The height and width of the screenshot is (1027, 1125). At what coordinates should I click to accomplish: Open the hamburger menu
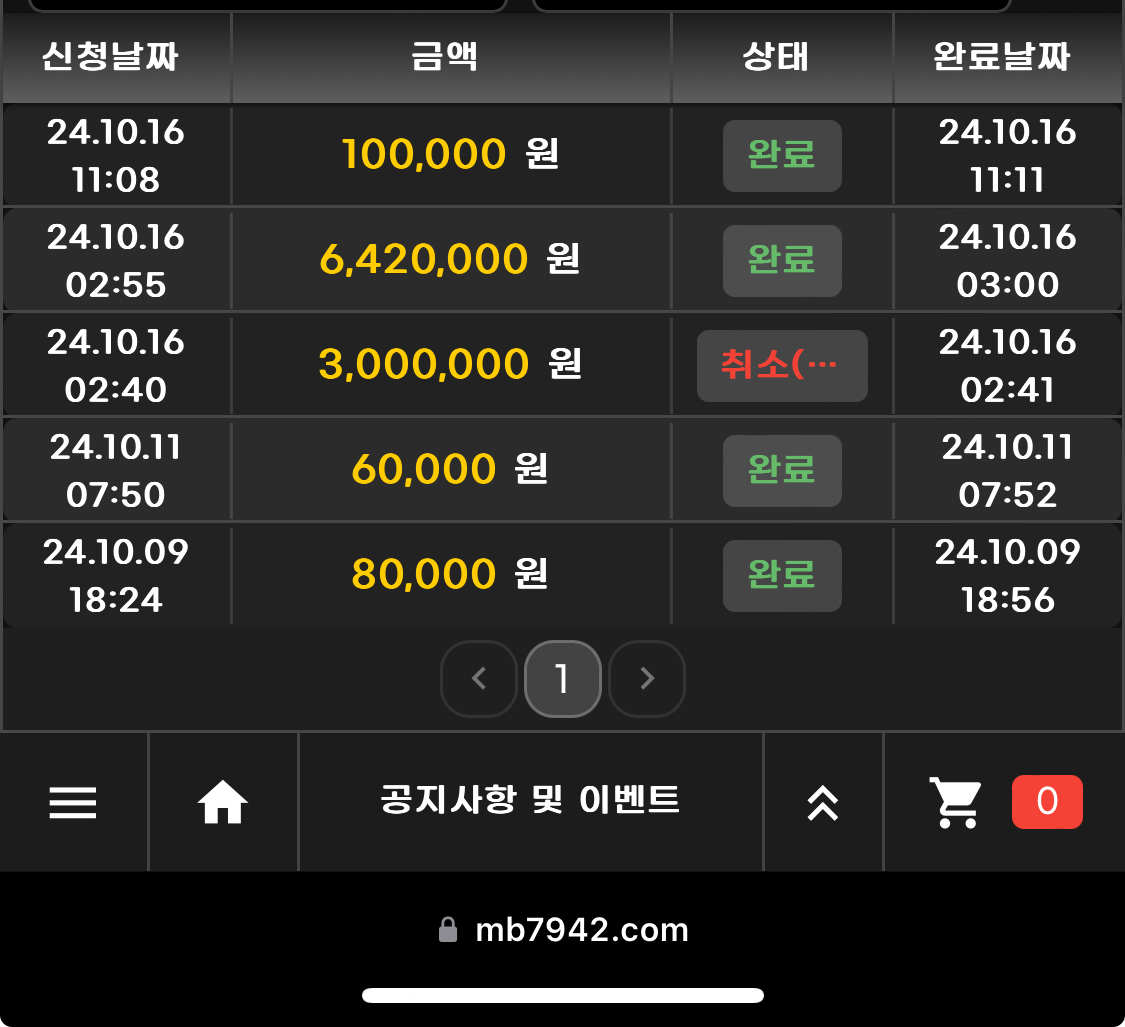point(73,802)
